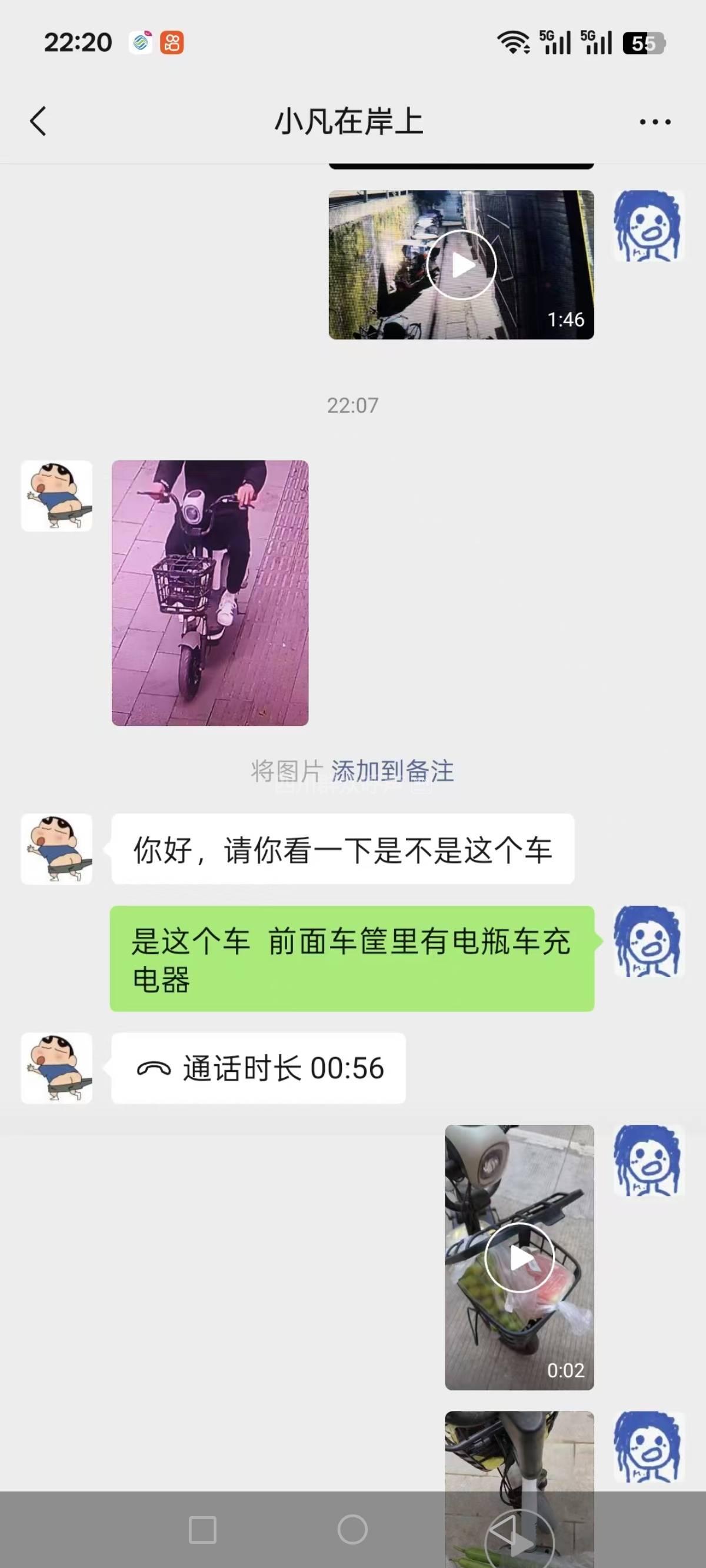The image size is (706, 1568).
Task: Go to the system home screen
Action: [x=352, y=1530]
